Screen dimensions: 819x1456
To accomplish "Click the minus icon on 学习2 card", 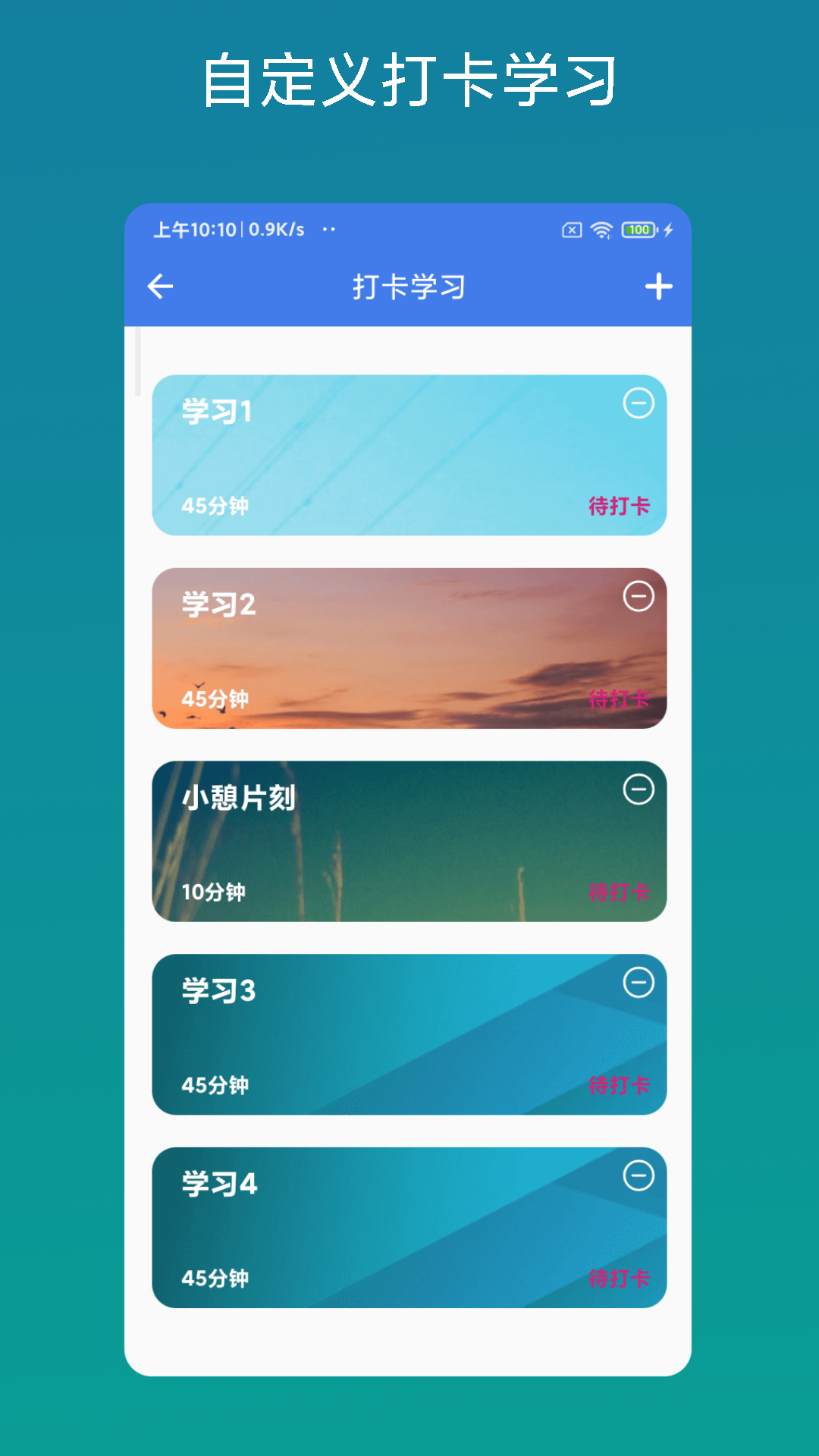I will pos(638,598).
